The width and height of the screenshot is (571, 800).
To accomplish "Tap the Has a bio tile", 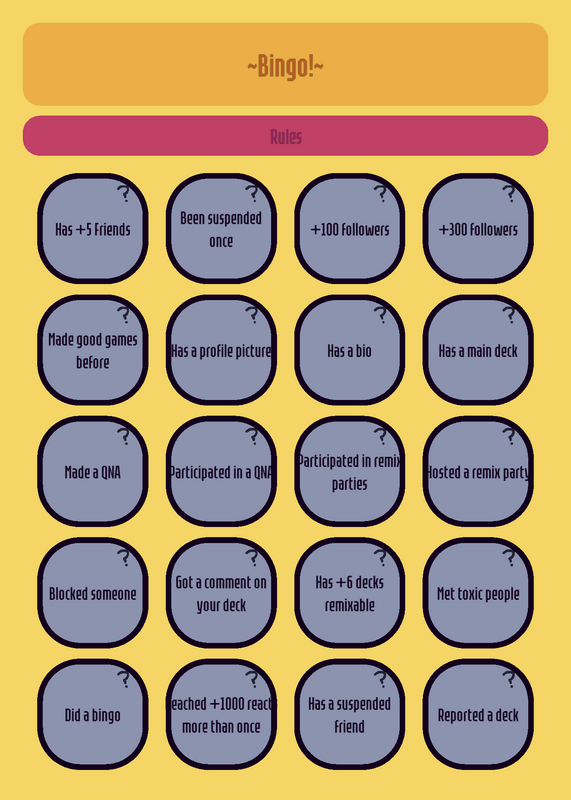I will (350, 350).
